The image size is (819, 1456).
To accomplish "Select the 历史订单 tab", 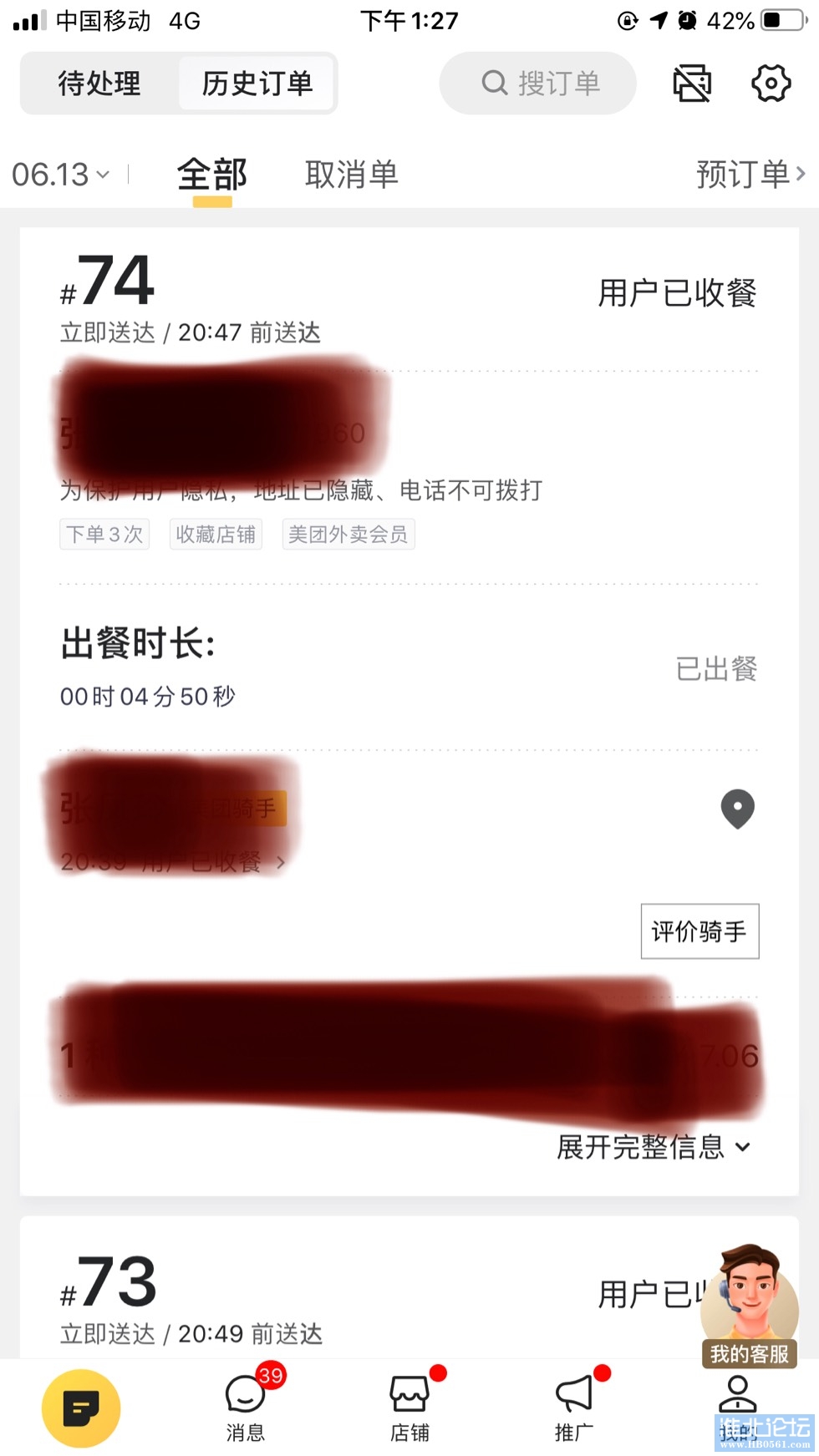I will pos(257,84).
